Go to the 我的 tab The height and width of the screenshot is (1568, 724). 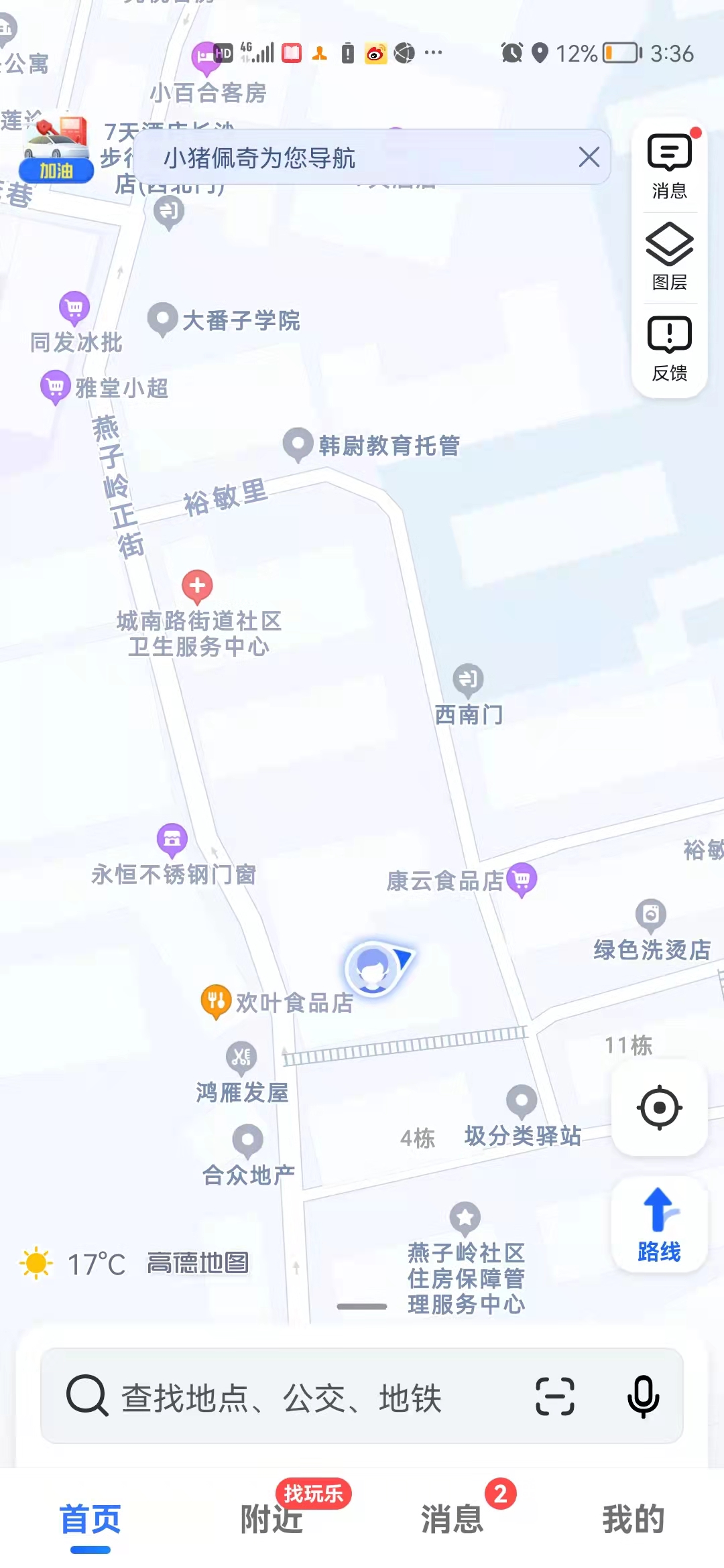click(633, 1520)
